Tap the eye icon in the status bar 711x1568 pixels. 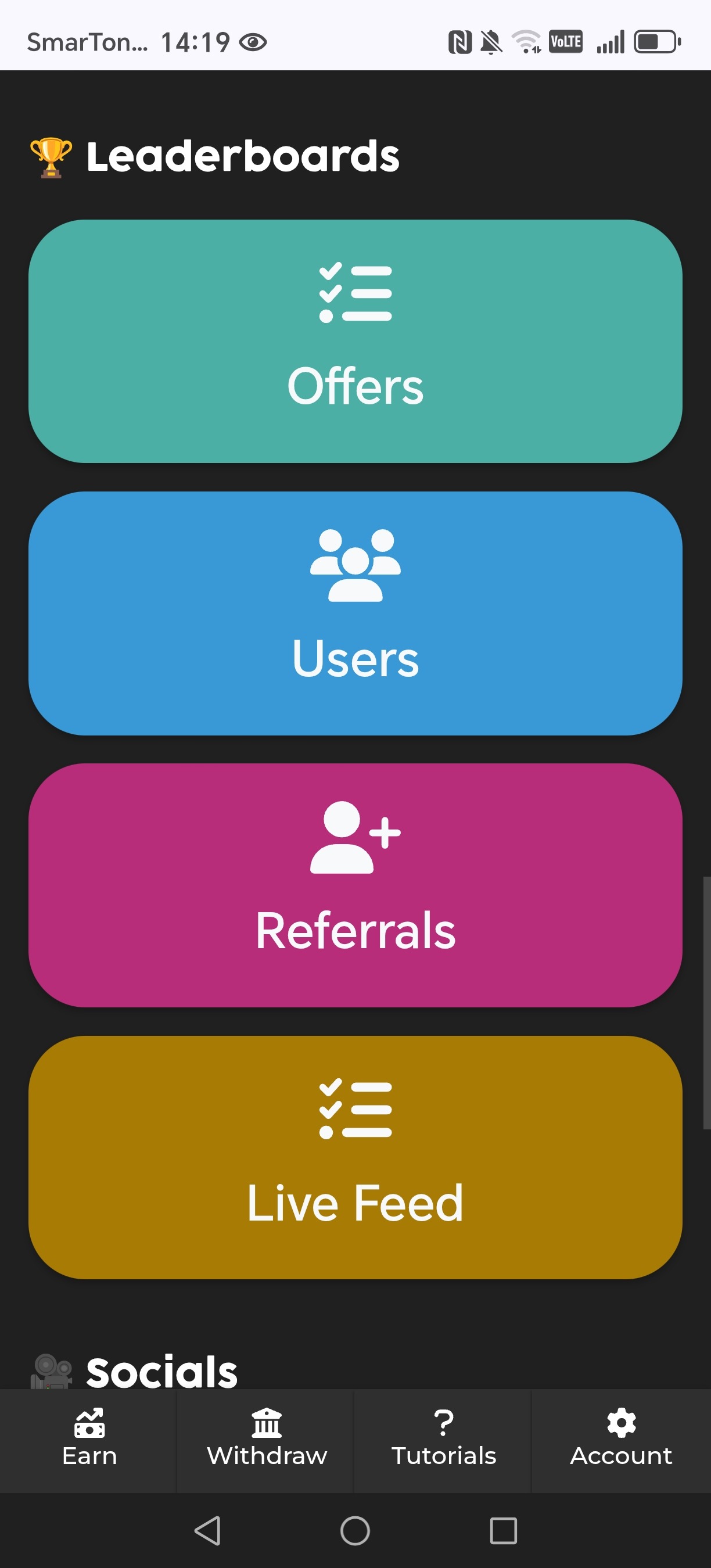point(255,42)
